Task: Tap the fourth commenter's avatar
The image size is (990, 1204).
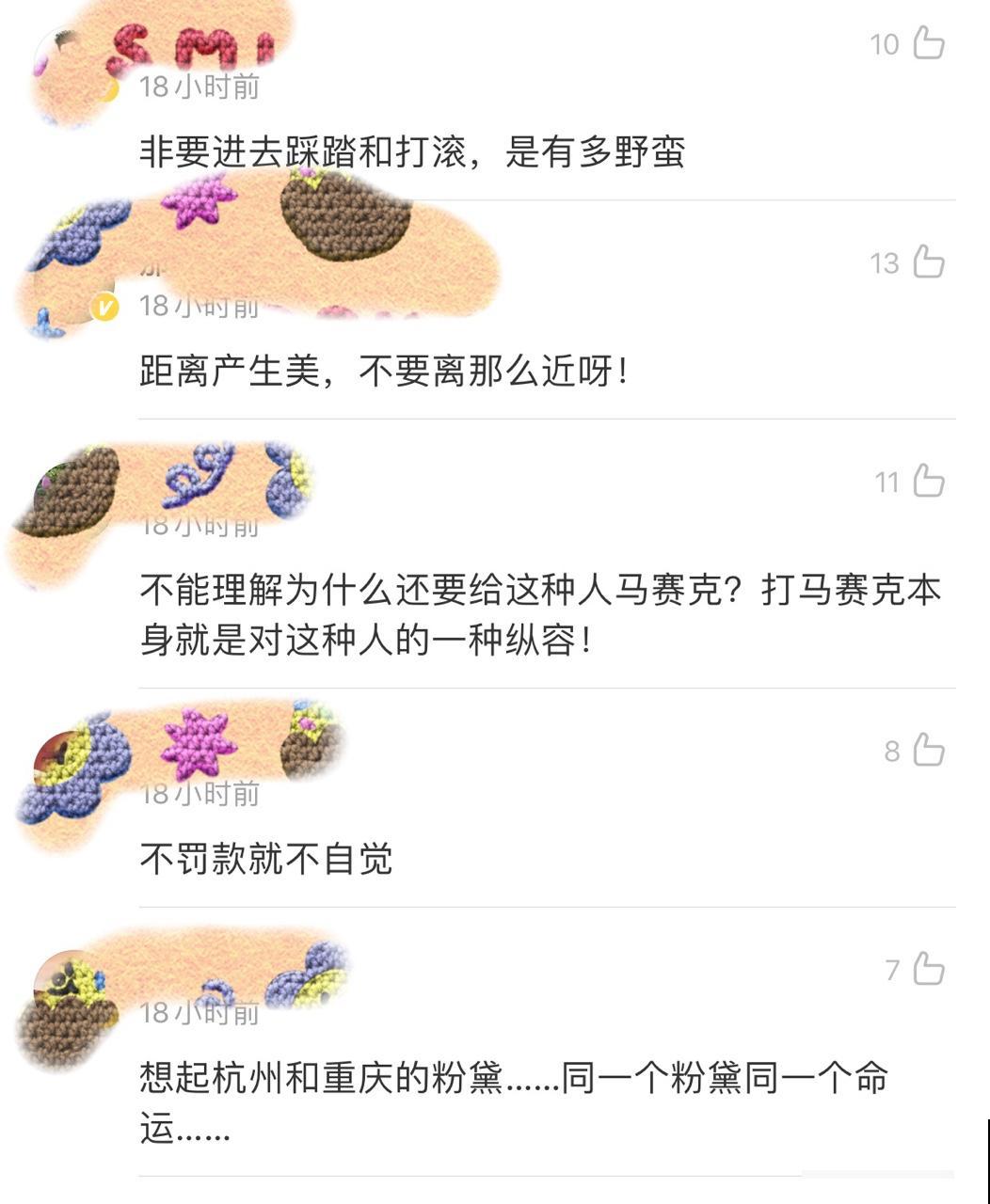Action: point(71,762)
